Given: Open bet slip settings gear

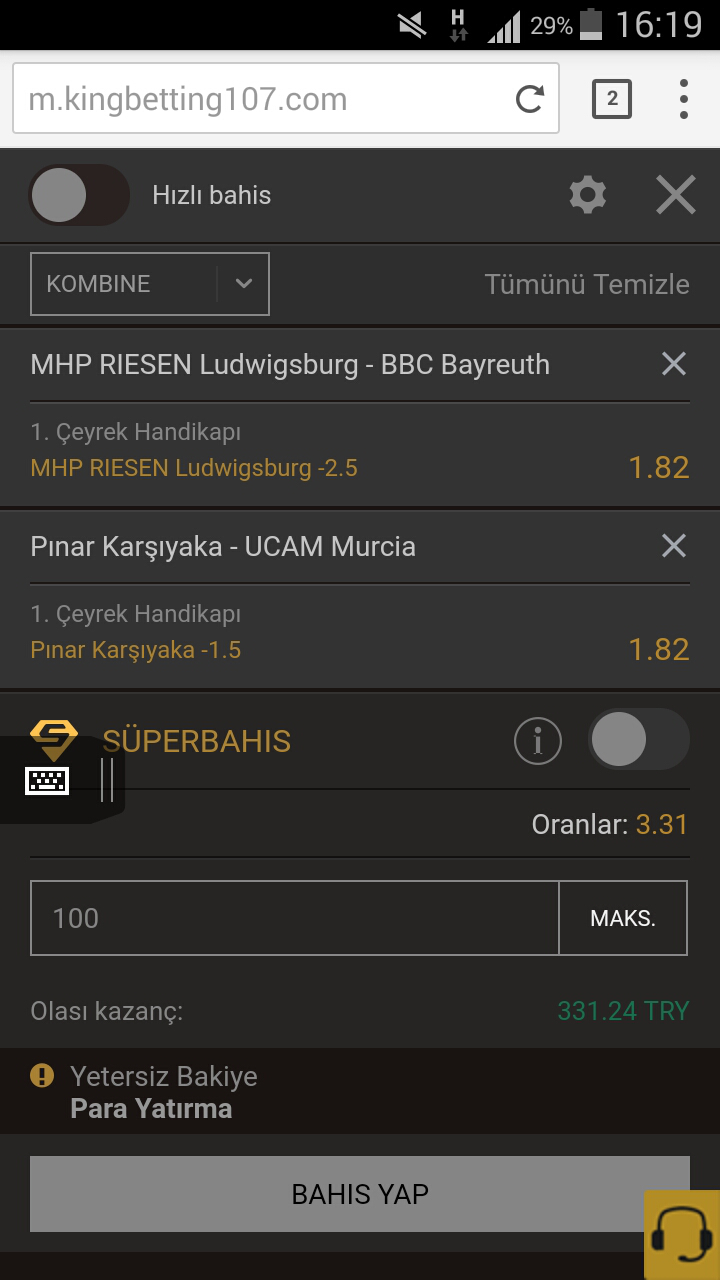Looking at the screenshot, I should click(x=588, y=195).
